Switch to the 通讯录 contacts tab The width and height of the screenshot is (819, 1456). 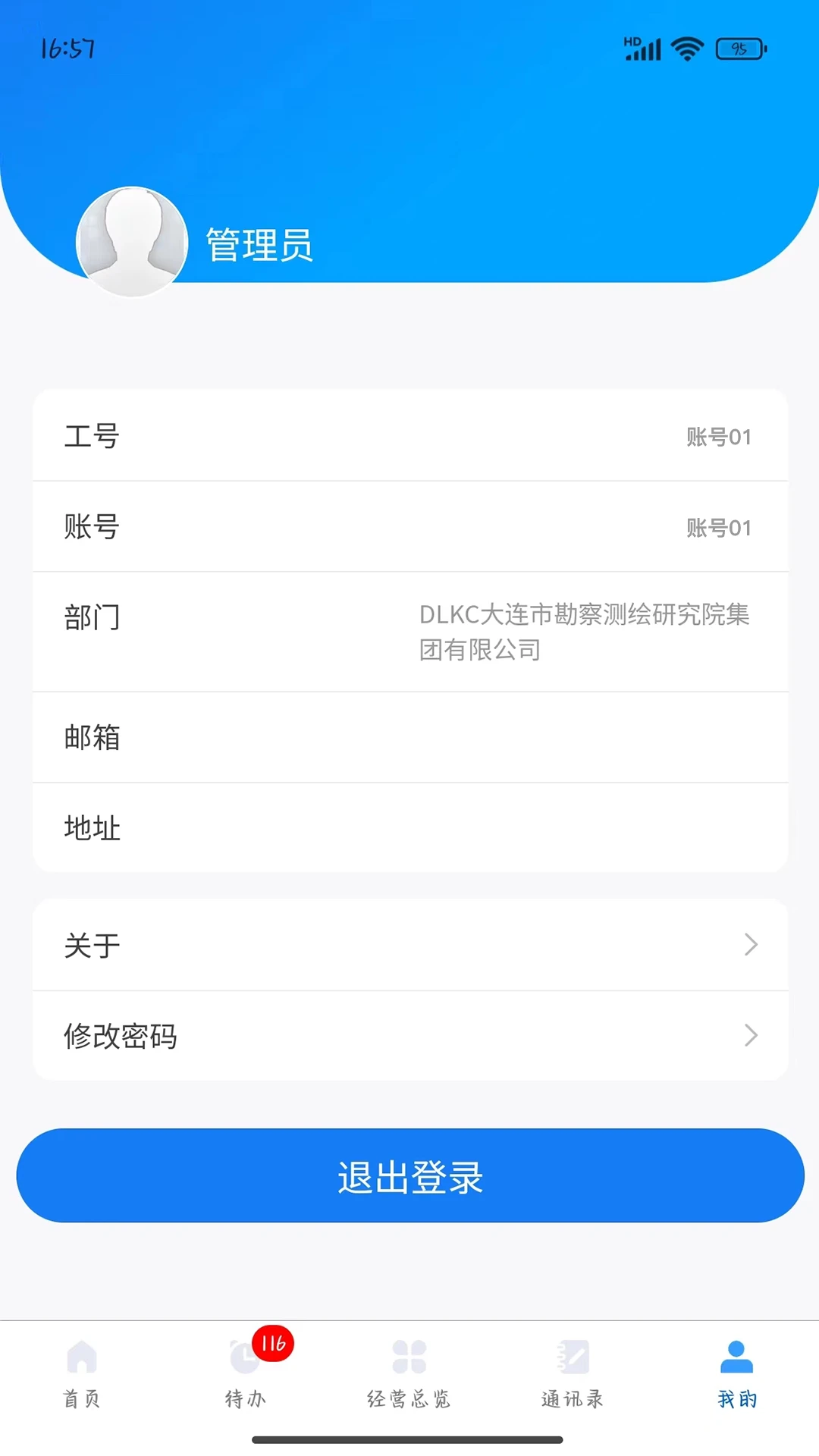click(573, 1374)
